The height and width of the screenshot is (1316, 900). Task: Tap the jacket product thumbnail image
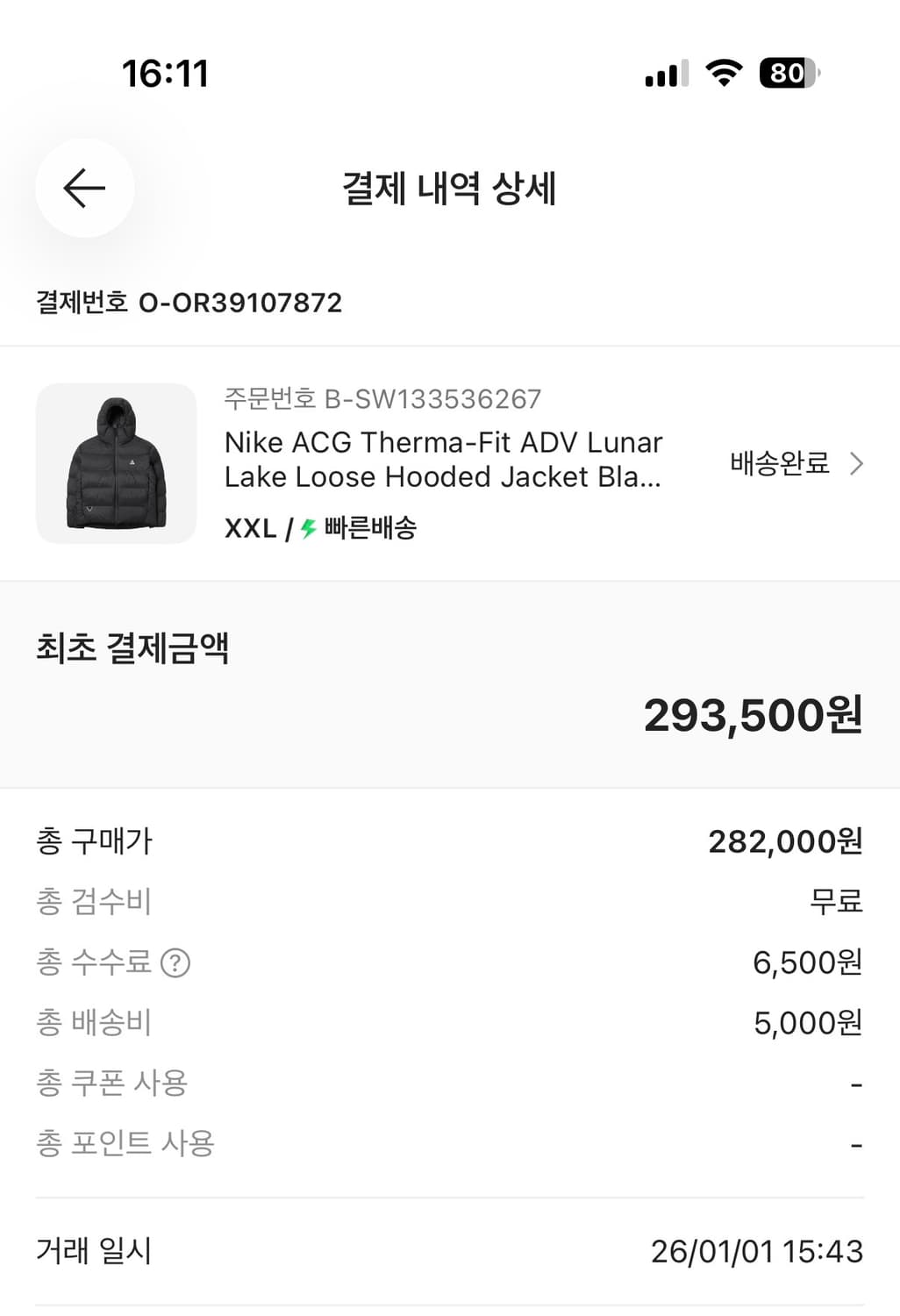pos(117,464)
